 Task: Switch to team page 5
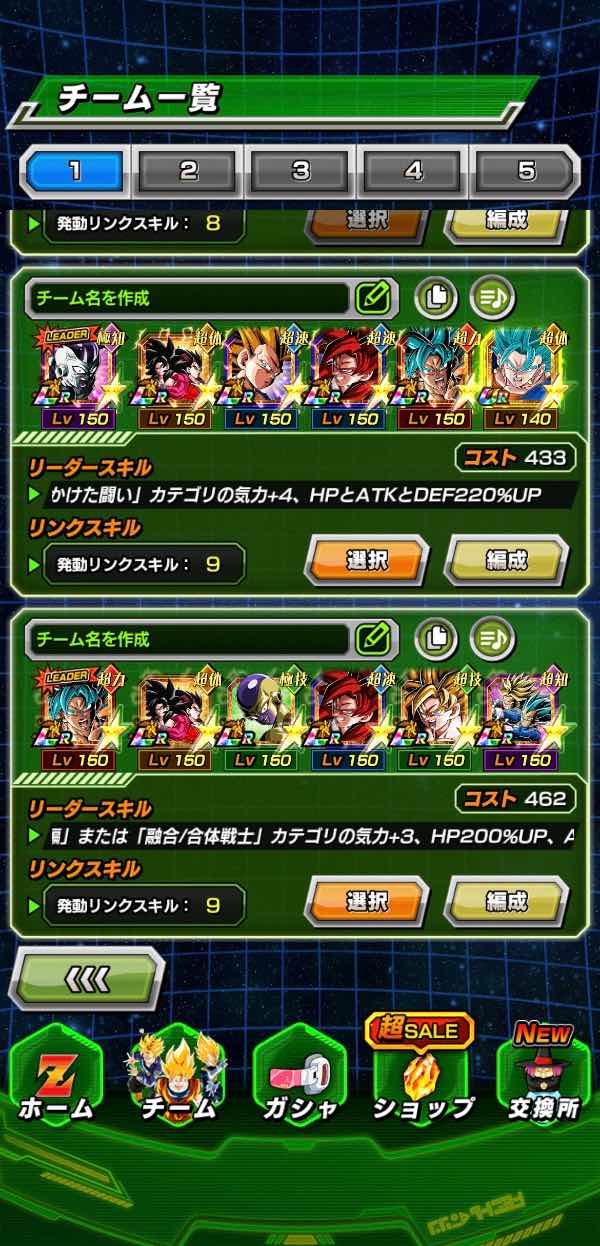coord(526,171)
